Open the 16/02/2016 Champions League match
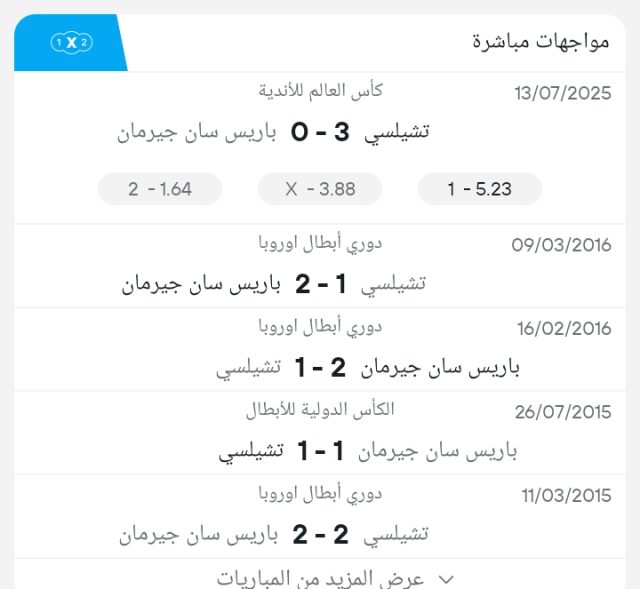The height and width of the screenshot is (589, 640). [320, 367]
